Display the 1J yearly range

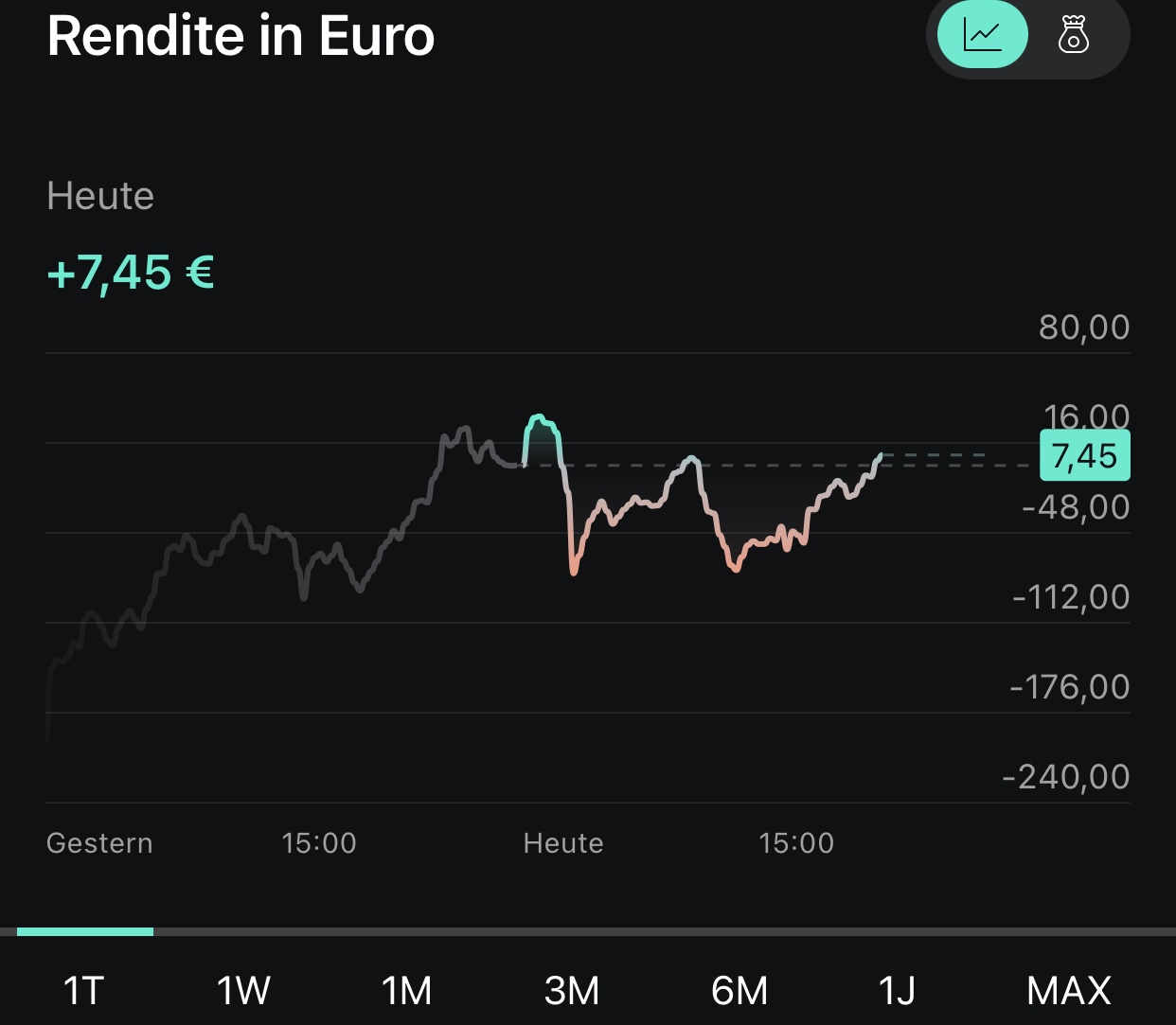click(x=897, y=990)
